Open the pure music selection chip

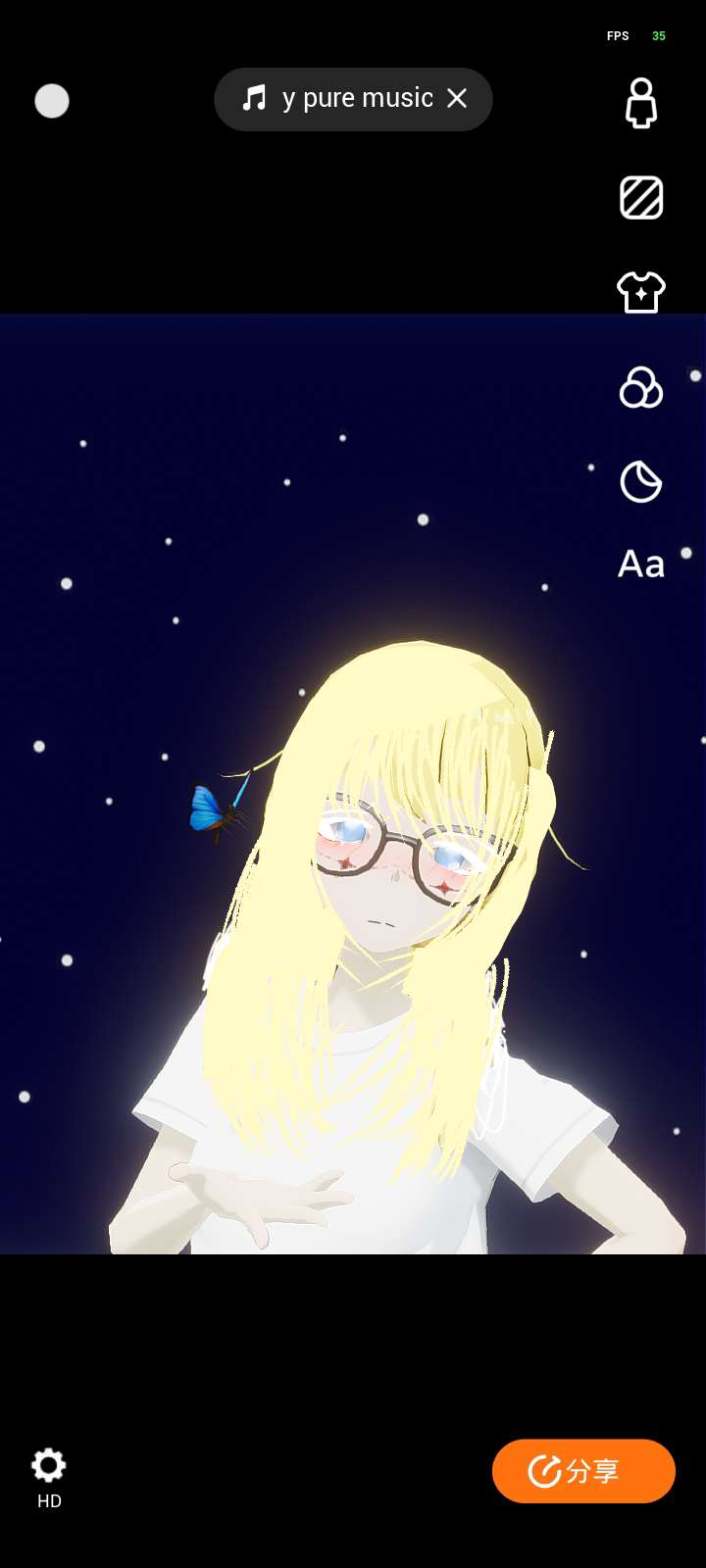[x=338, y=99]
